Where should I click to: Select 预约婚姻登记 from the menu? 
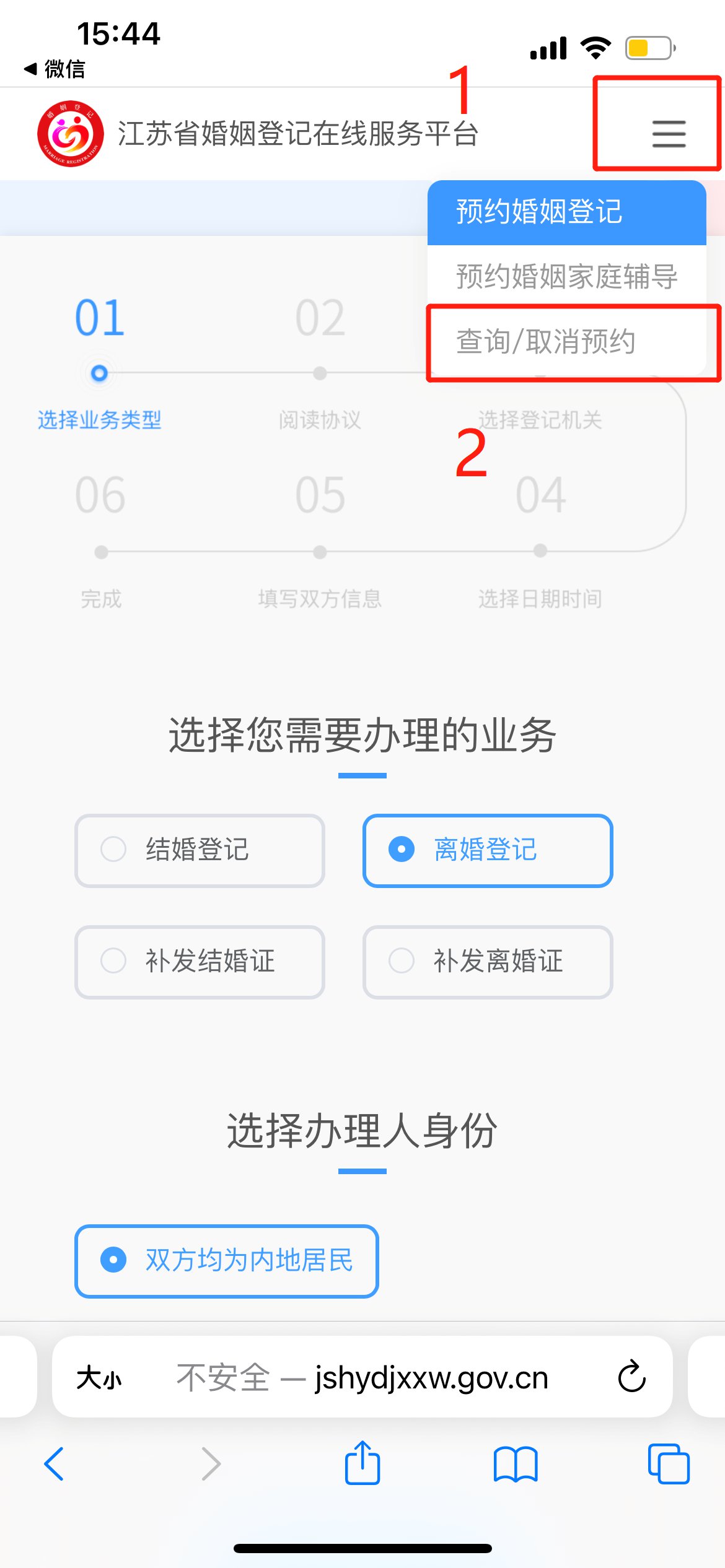click(539, 212)
